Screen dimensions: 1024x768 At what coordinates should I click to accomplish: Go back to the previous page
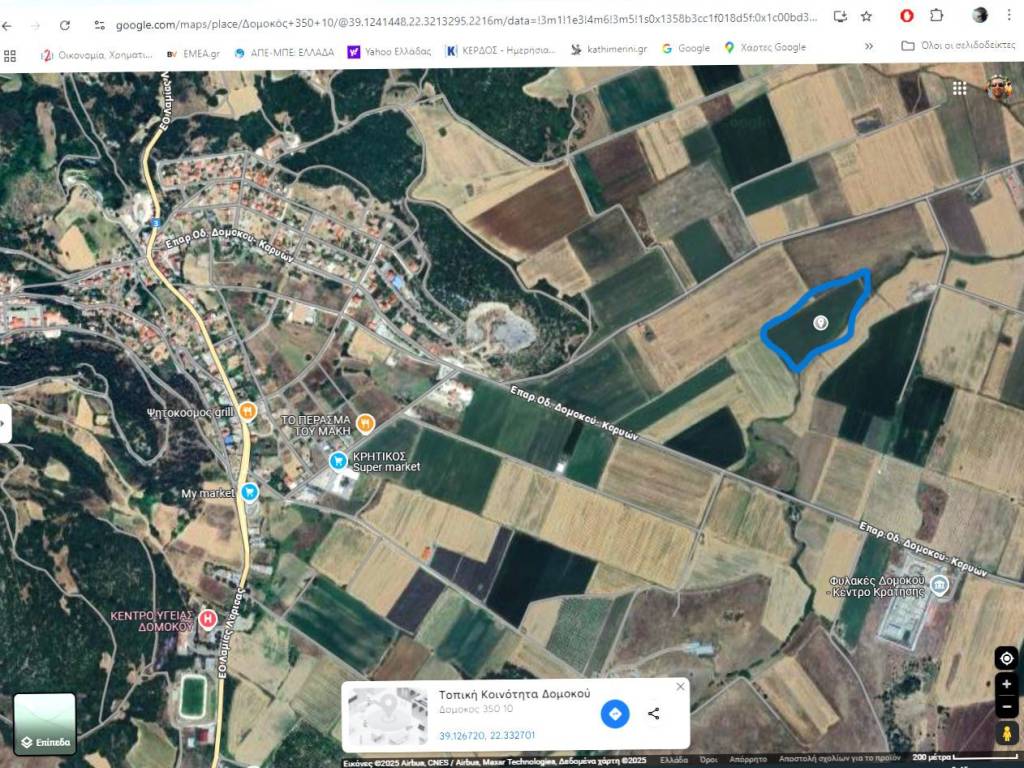pos(8,25)
